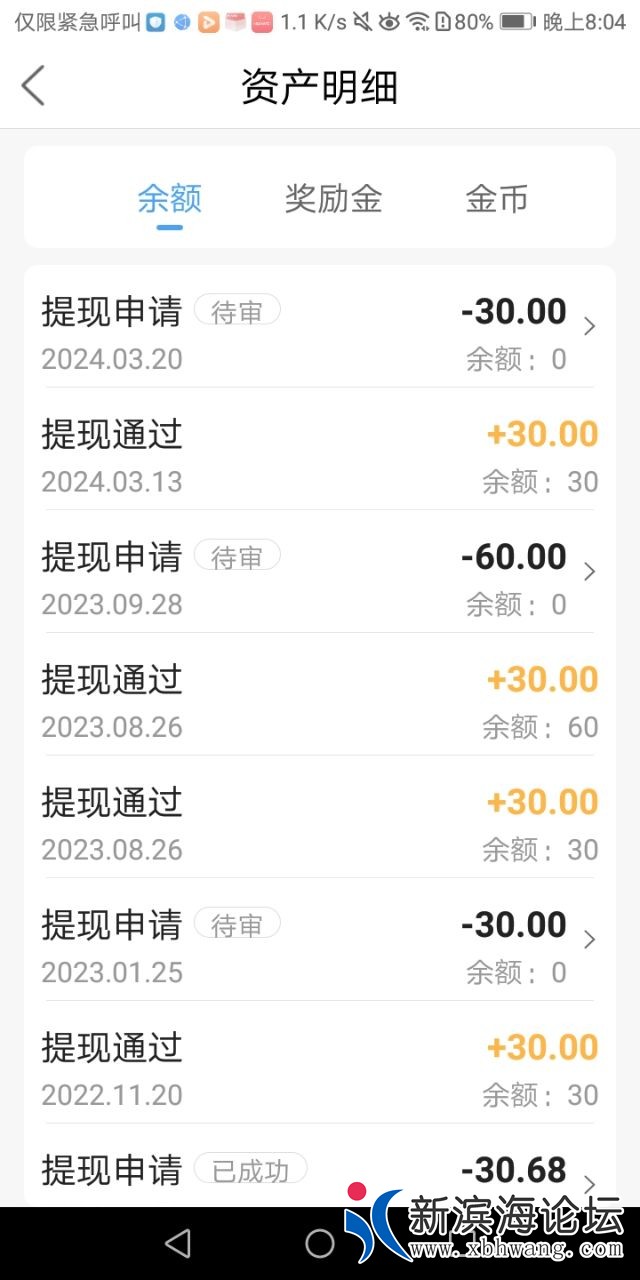The image size is (640, 1280).
Task: Go back from 资产明细 page
Action: click(34, 87)
